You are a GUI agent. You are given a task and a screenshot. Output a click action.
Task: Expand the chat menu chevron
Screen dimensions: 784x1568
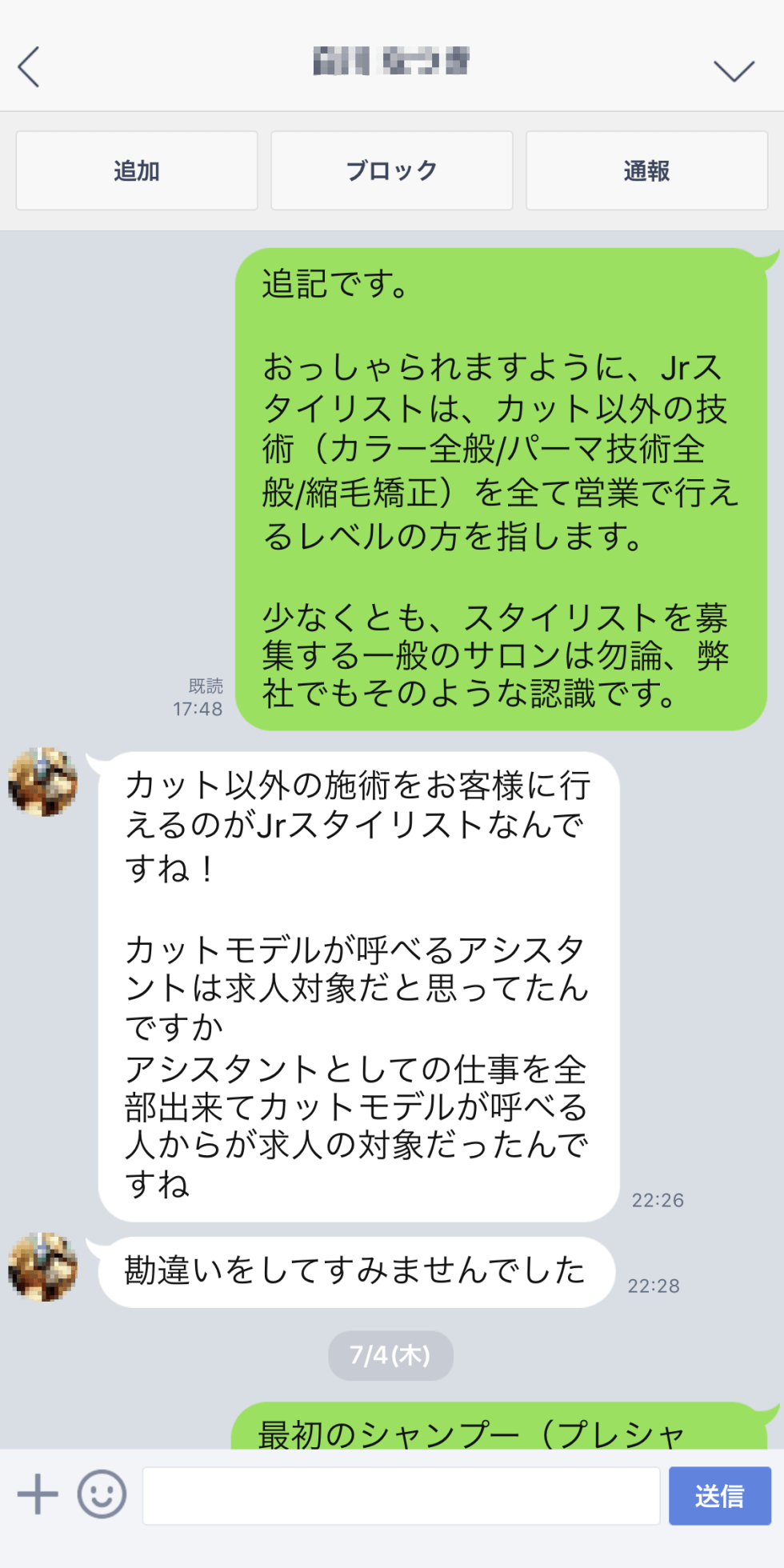734,70
